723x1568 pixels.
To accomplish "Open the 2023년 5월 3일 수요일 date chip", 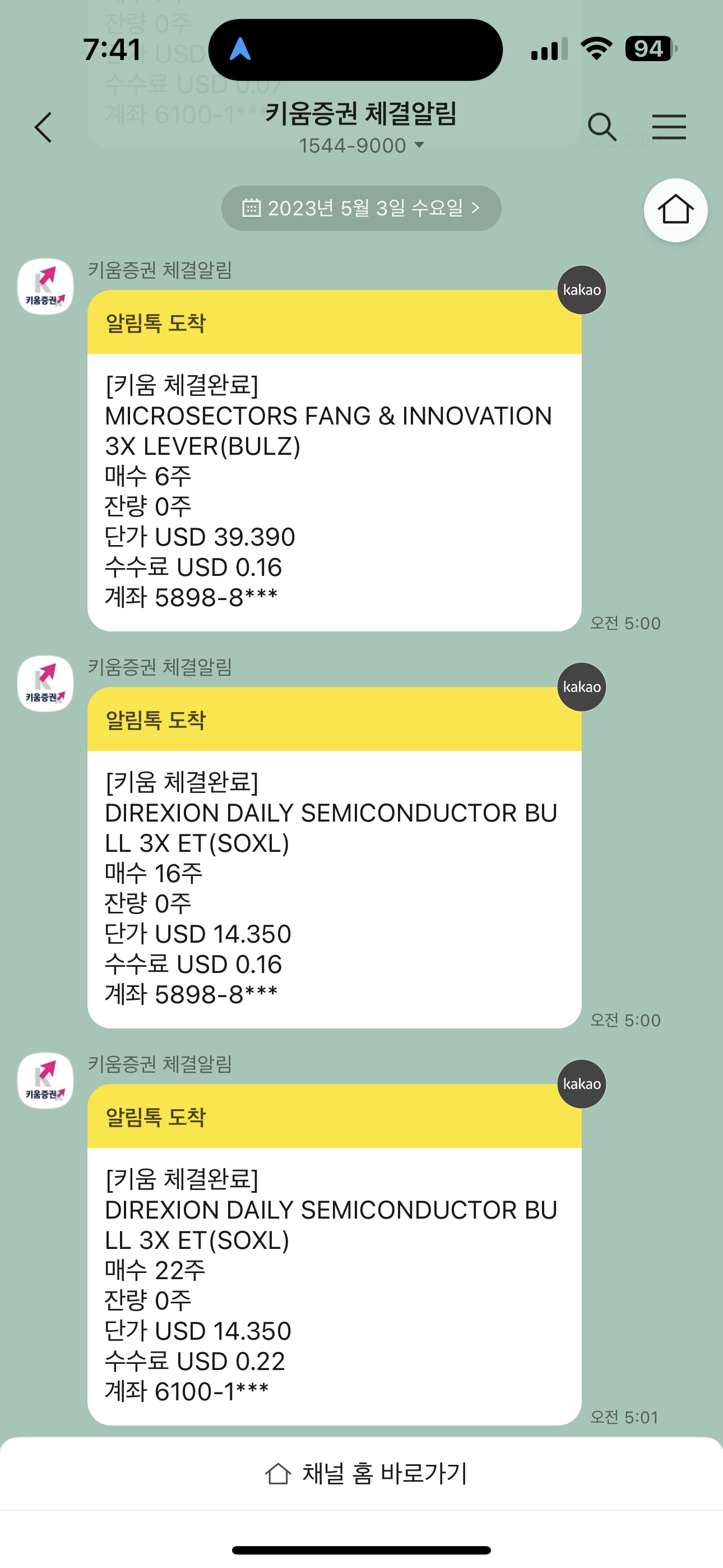I will coord(361,208).
